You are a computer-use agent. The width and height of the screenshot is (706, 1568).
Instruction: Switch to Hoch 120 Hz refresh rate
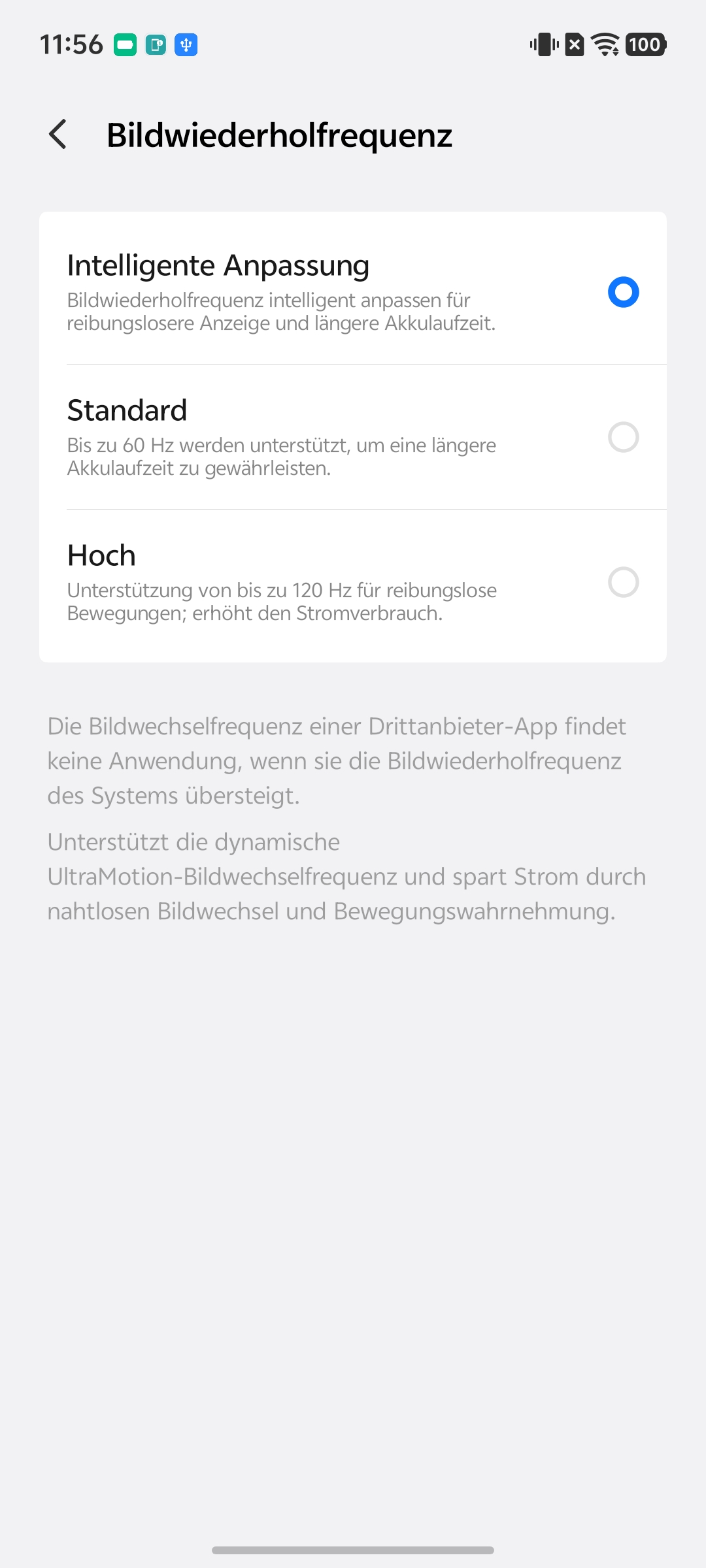(623, 582)
